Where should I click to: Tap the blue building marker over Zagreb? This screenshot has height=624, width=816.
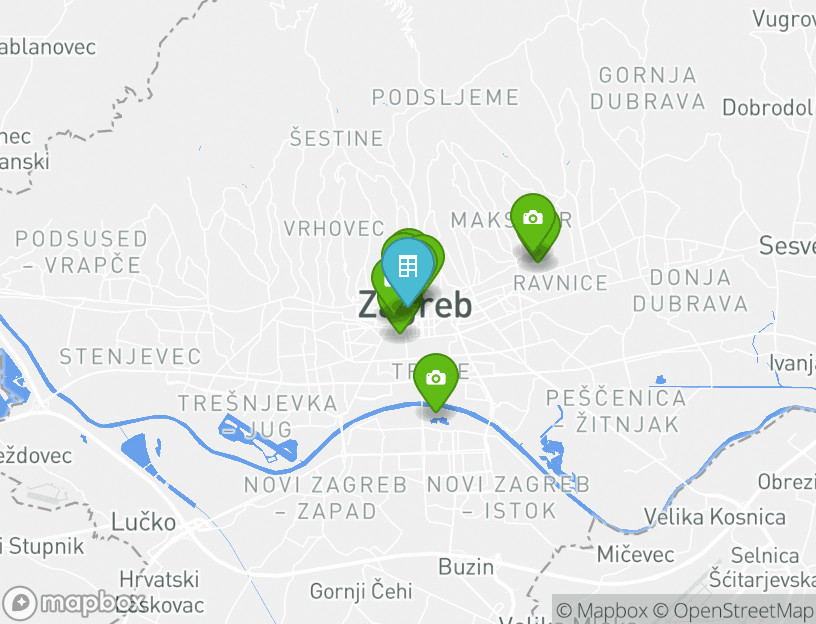coord(407,266)
